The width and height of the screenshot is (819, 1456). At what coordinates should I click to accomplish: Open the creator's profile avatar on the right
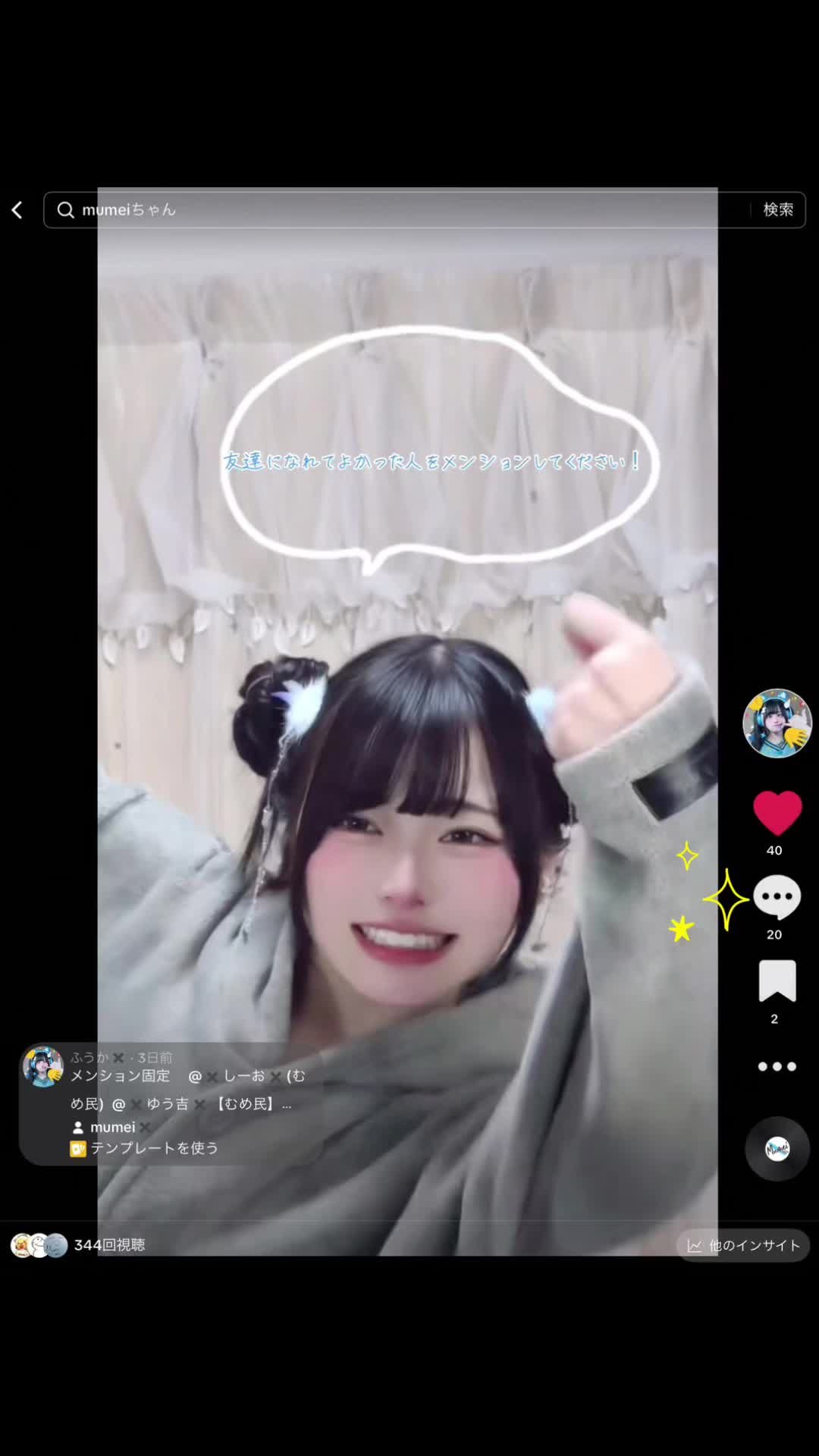[777, 723]
